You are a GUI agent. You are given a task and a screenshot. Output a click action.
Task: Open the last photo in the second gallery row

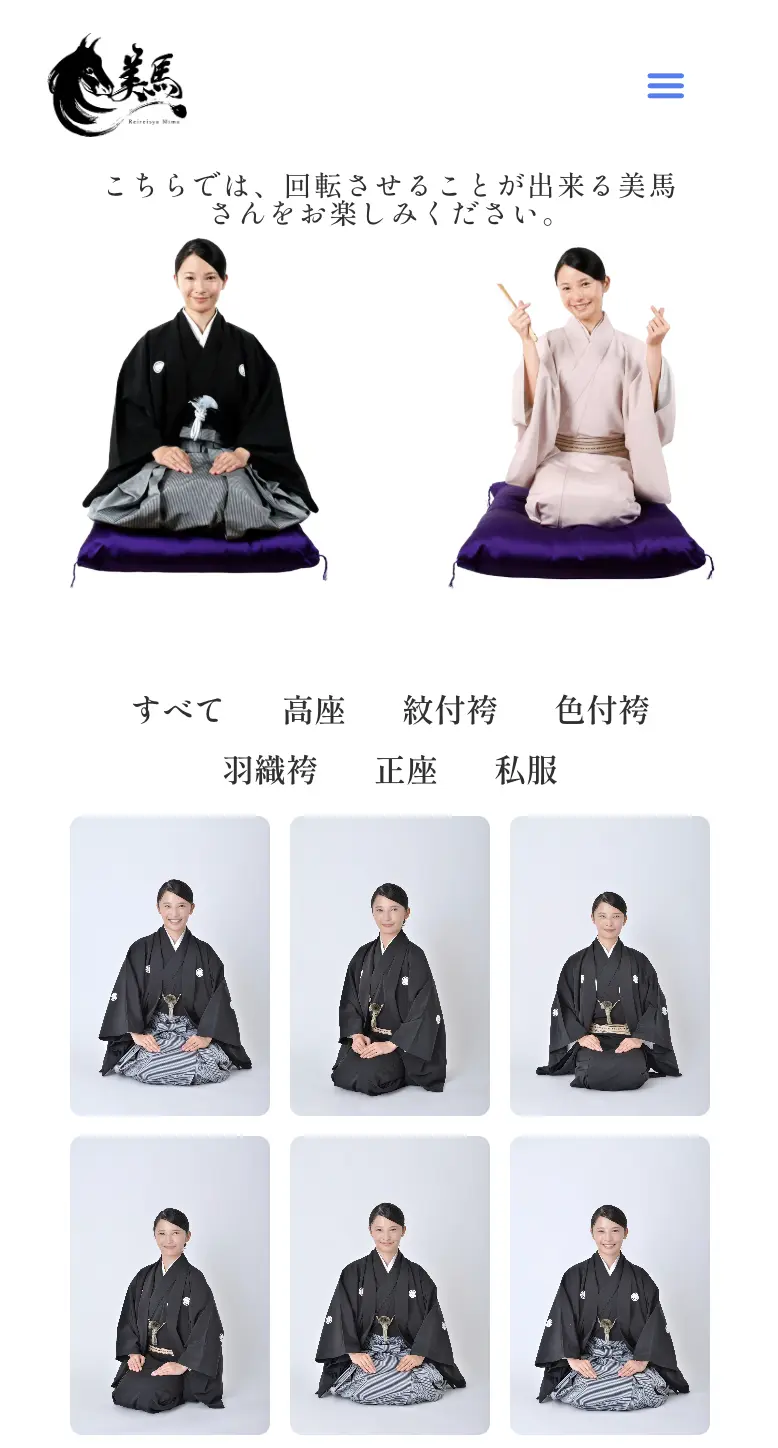point(610,1285)
